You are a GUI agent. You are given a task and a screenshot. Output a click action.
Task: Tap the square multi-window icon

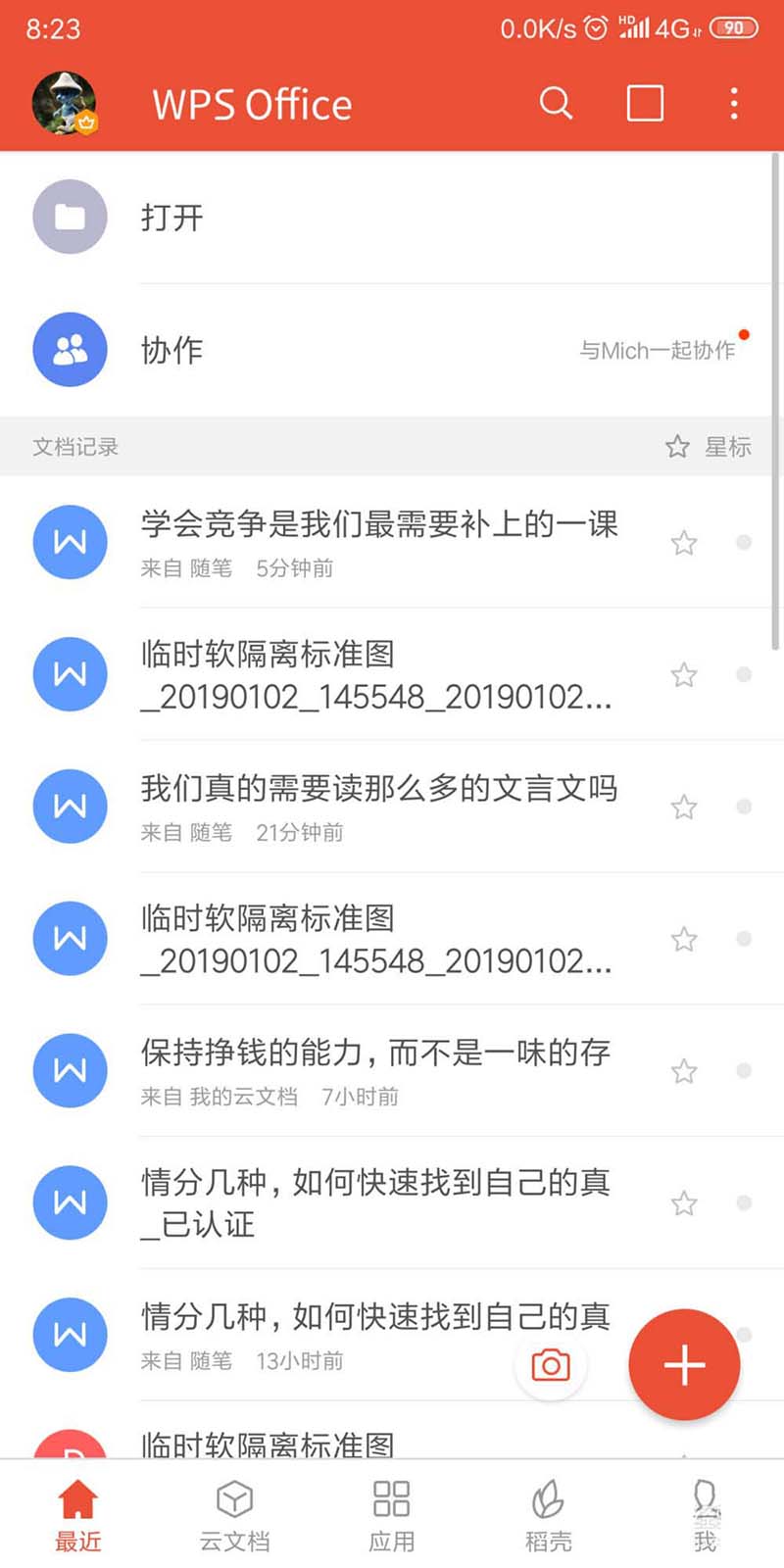[645, 103]
